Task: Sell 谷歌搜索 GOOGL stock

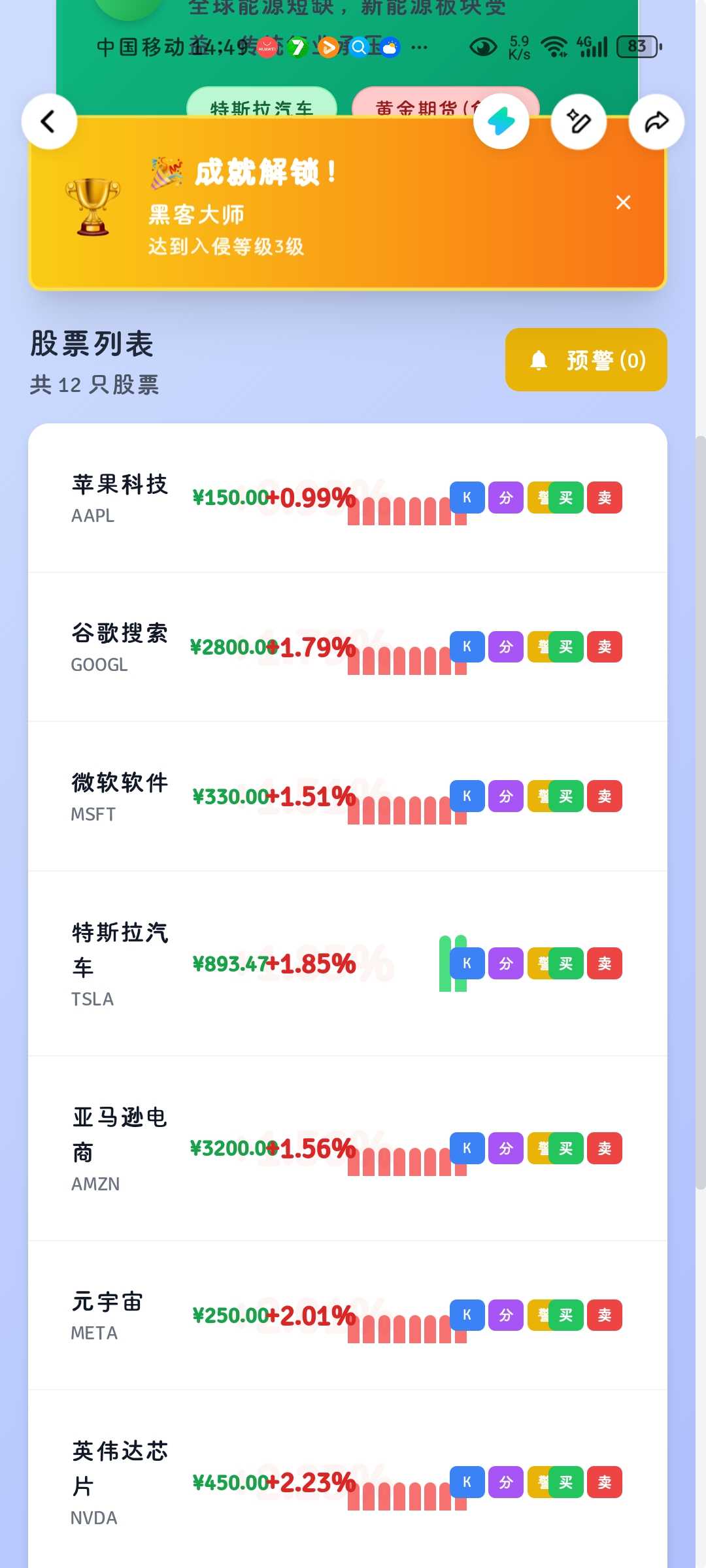Action: coord(605,647)
